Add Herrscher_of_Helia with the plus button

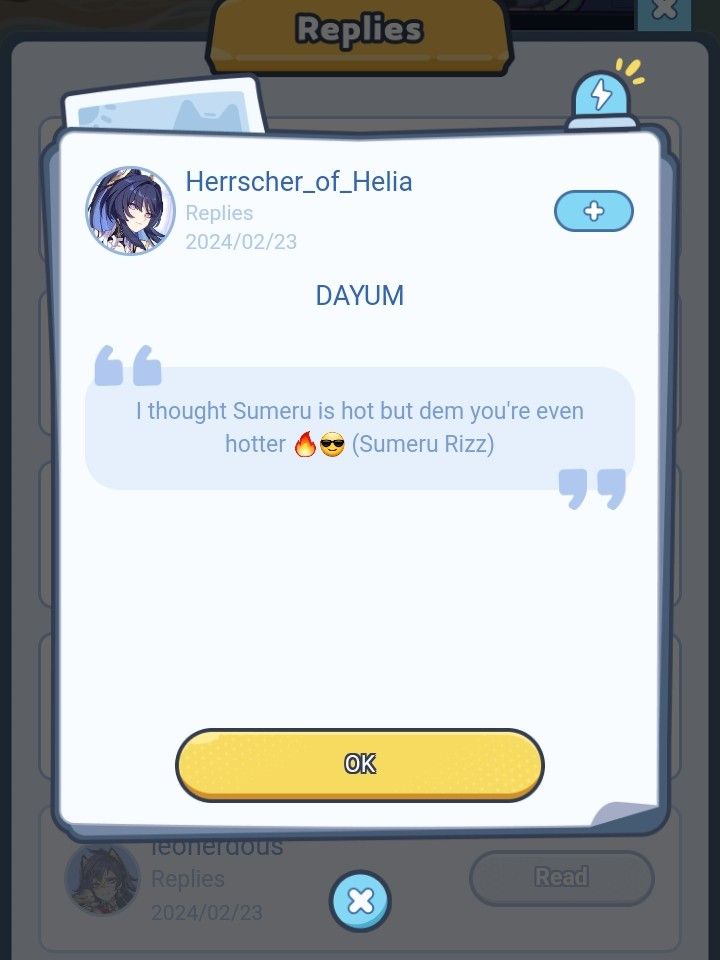(594, 211)
